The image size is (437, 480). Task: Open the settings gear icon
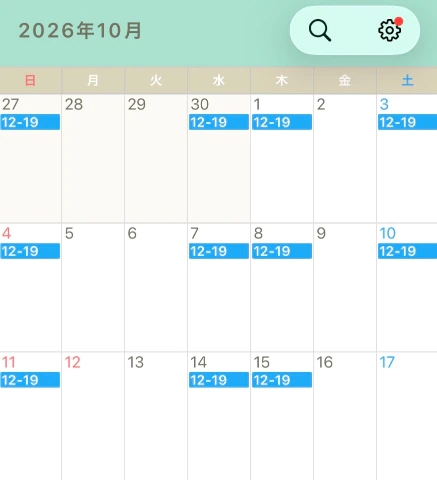pos(390,30)
